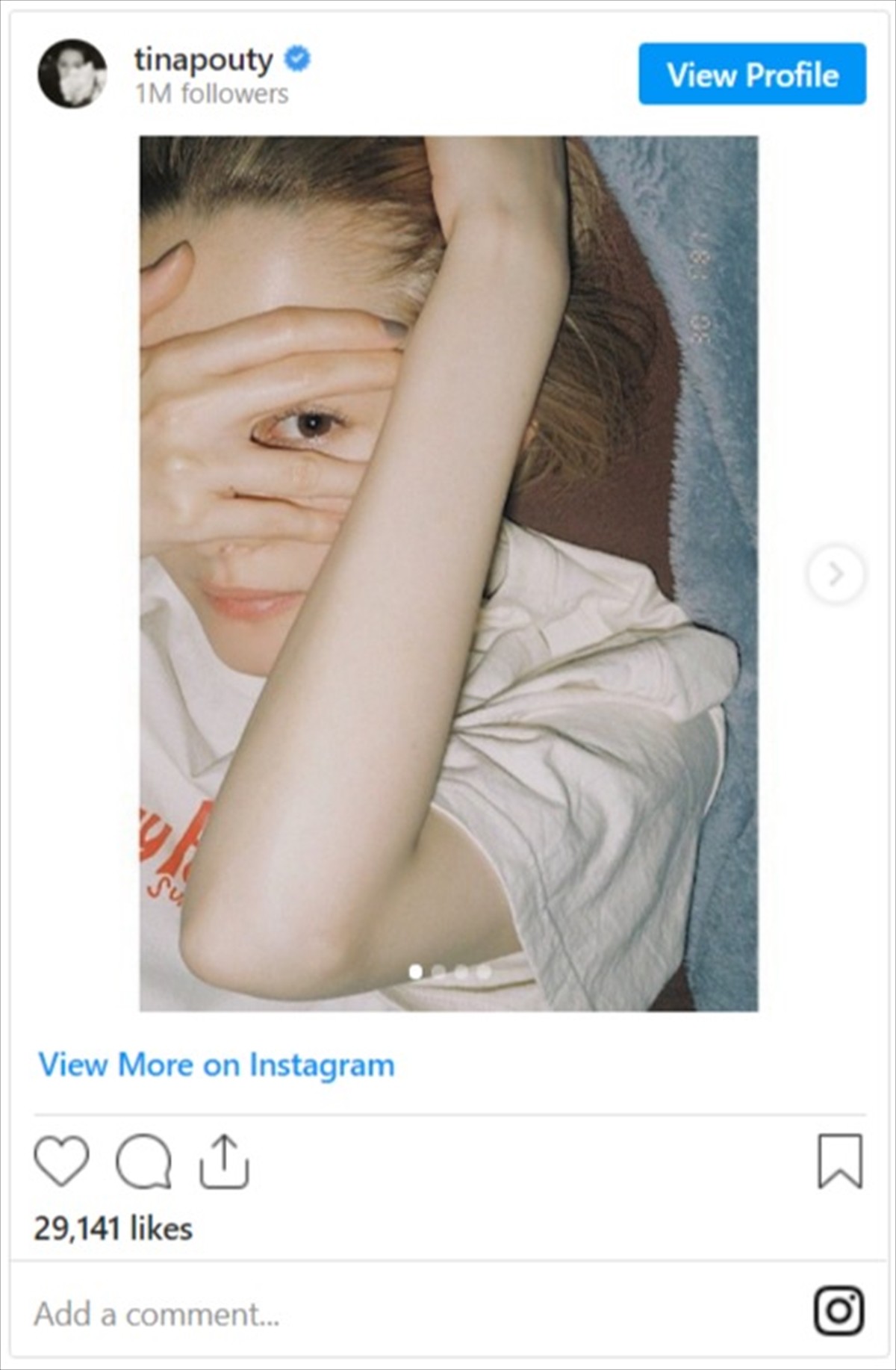The height and width of the screenshot is (1370, 896).
Task: Go to the next photo in the carousel
Action: [836, 574]
